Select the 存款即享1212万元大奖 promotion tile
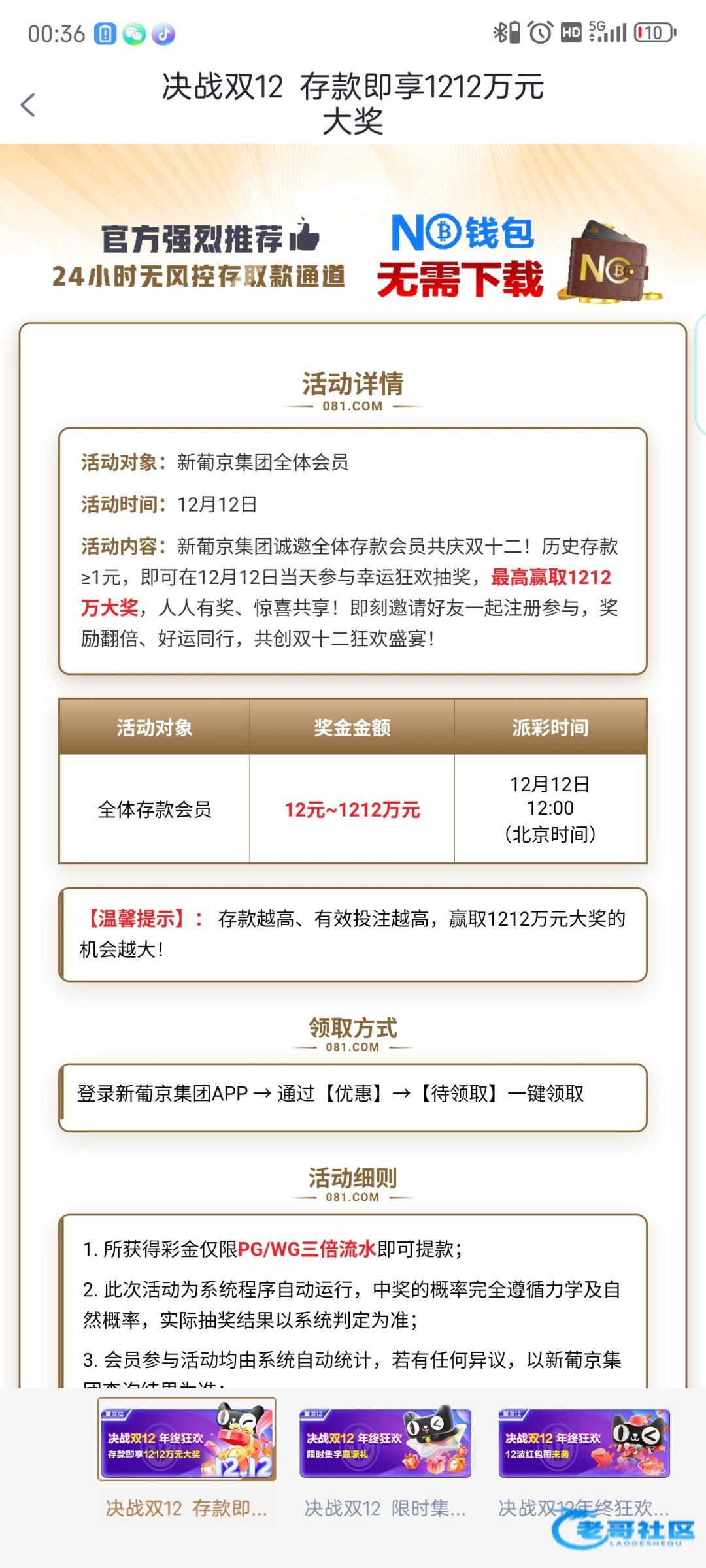Image resolution: width=706 pixels, height=1568 pixels. tap(186, 1439)
